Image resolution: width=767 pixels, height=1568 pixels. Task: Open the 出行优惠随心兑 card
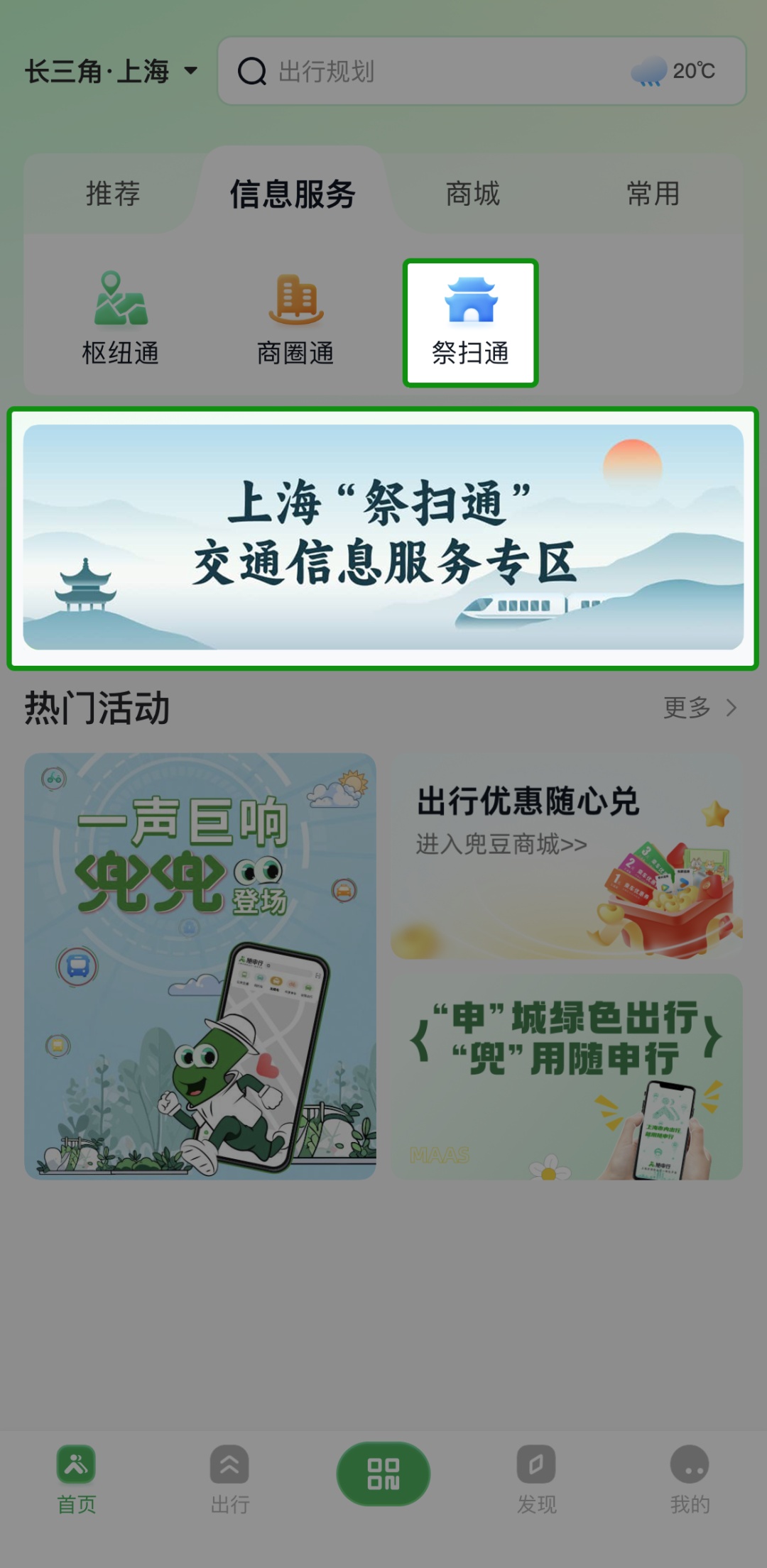pyautogui.click(x=566, y=856)
